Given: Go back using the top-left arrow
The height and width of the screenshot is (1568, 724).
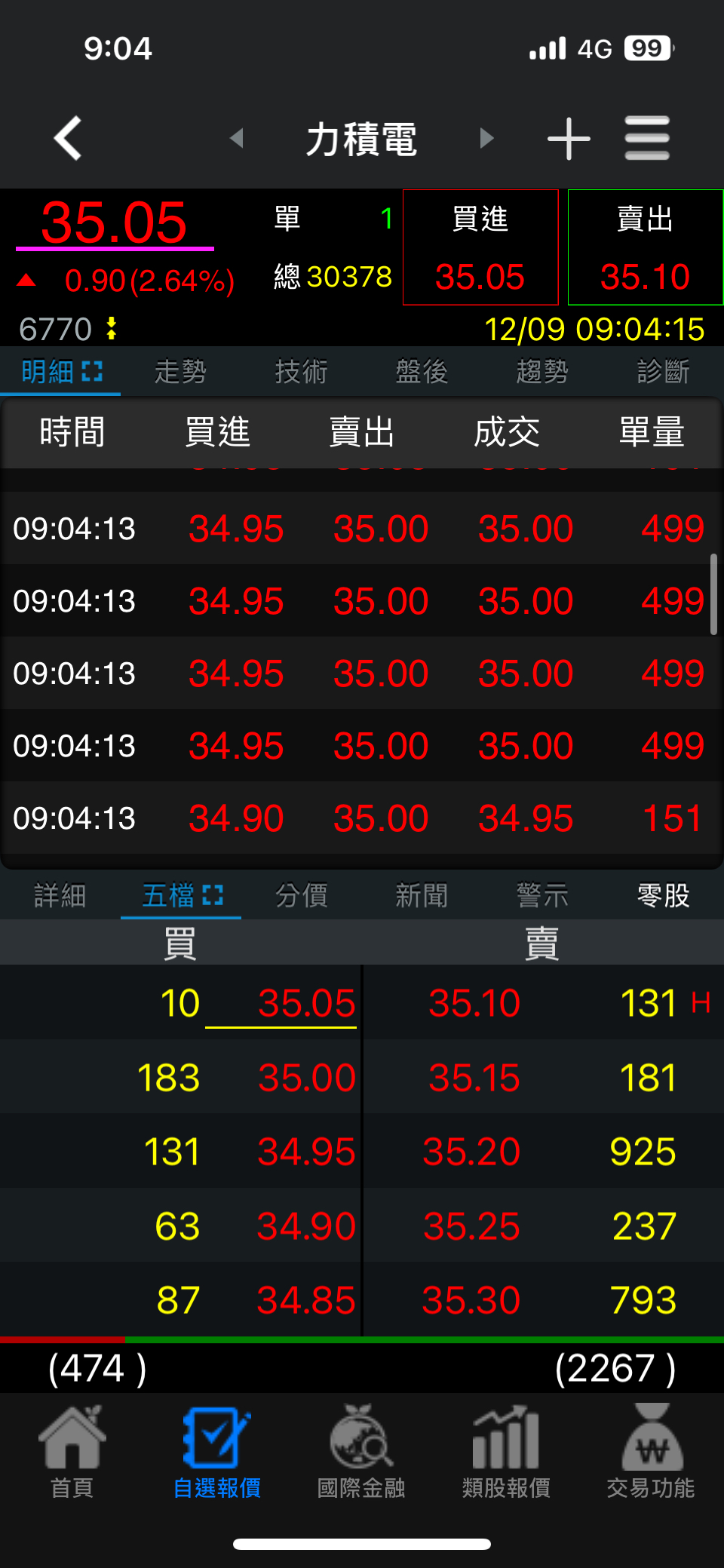Looking at the screenshot, I should click(x=68, y=138).
